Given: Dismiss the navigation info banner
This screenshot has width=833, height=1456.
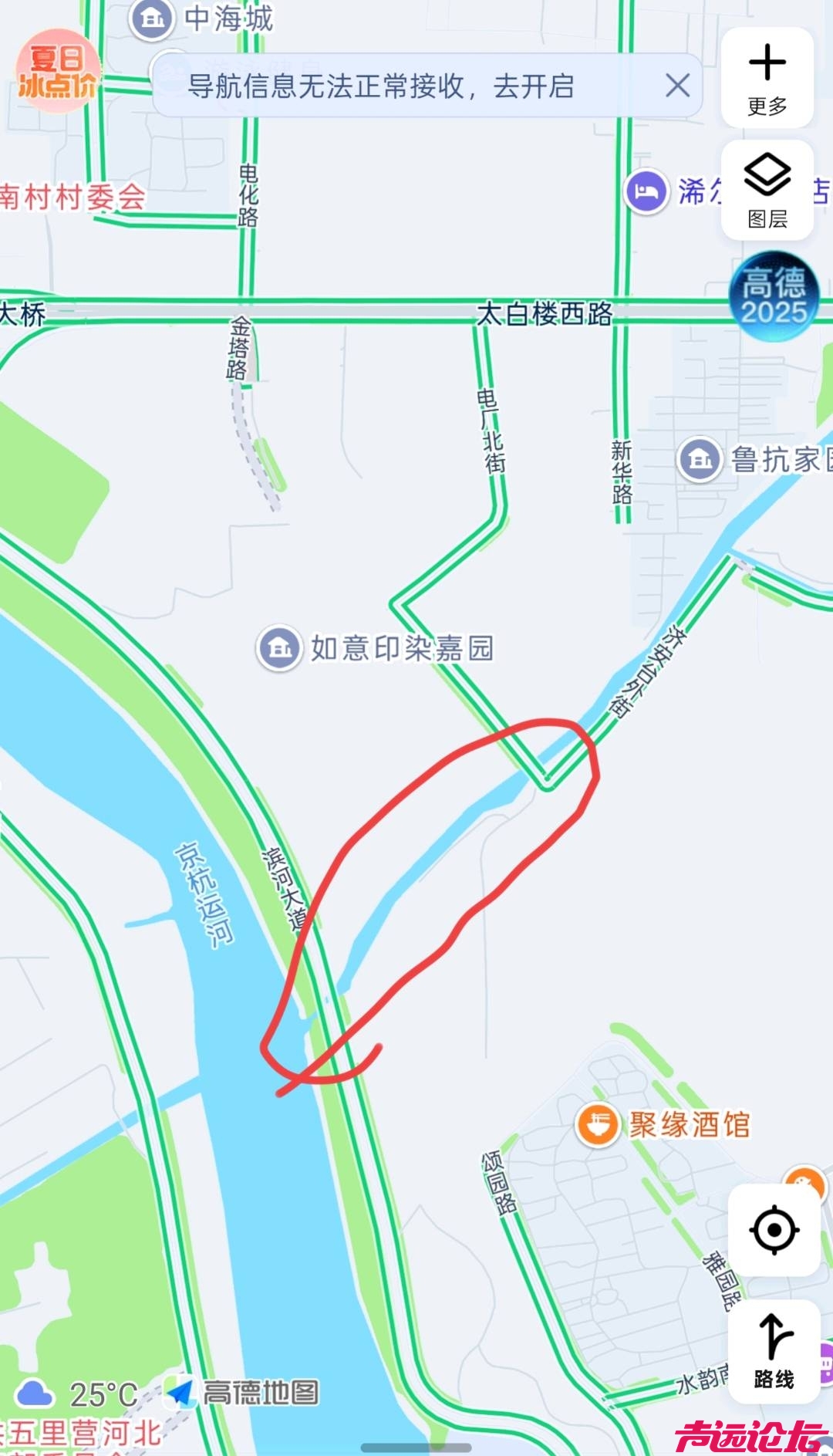Looking at the screenshot, I should click(x=677, y=86).
